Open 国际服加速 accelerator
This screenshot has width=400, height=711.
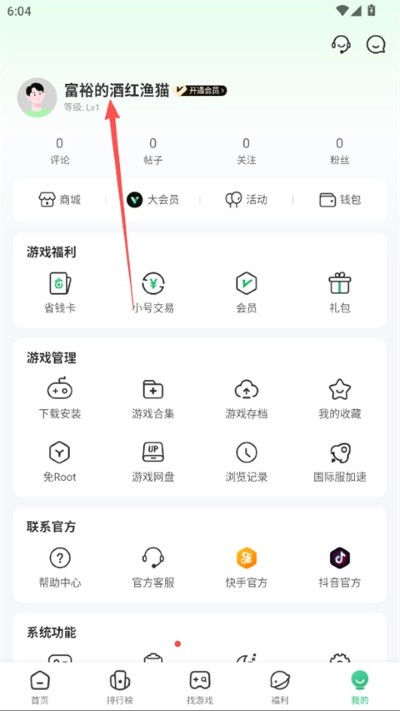tap(340, 462)
